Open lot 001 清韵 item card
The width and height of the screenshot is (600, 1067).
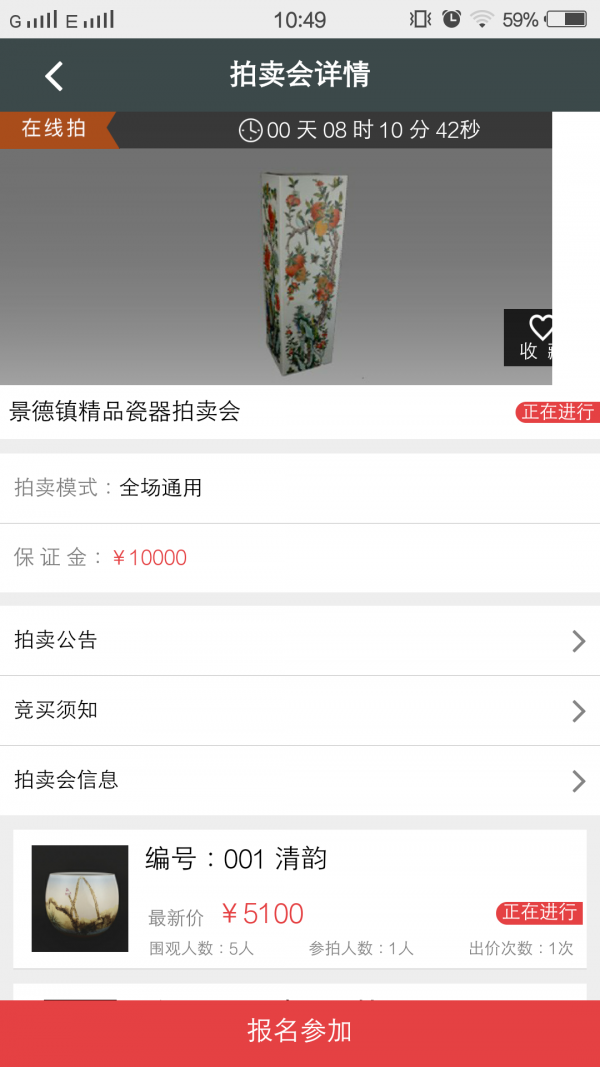300,897
